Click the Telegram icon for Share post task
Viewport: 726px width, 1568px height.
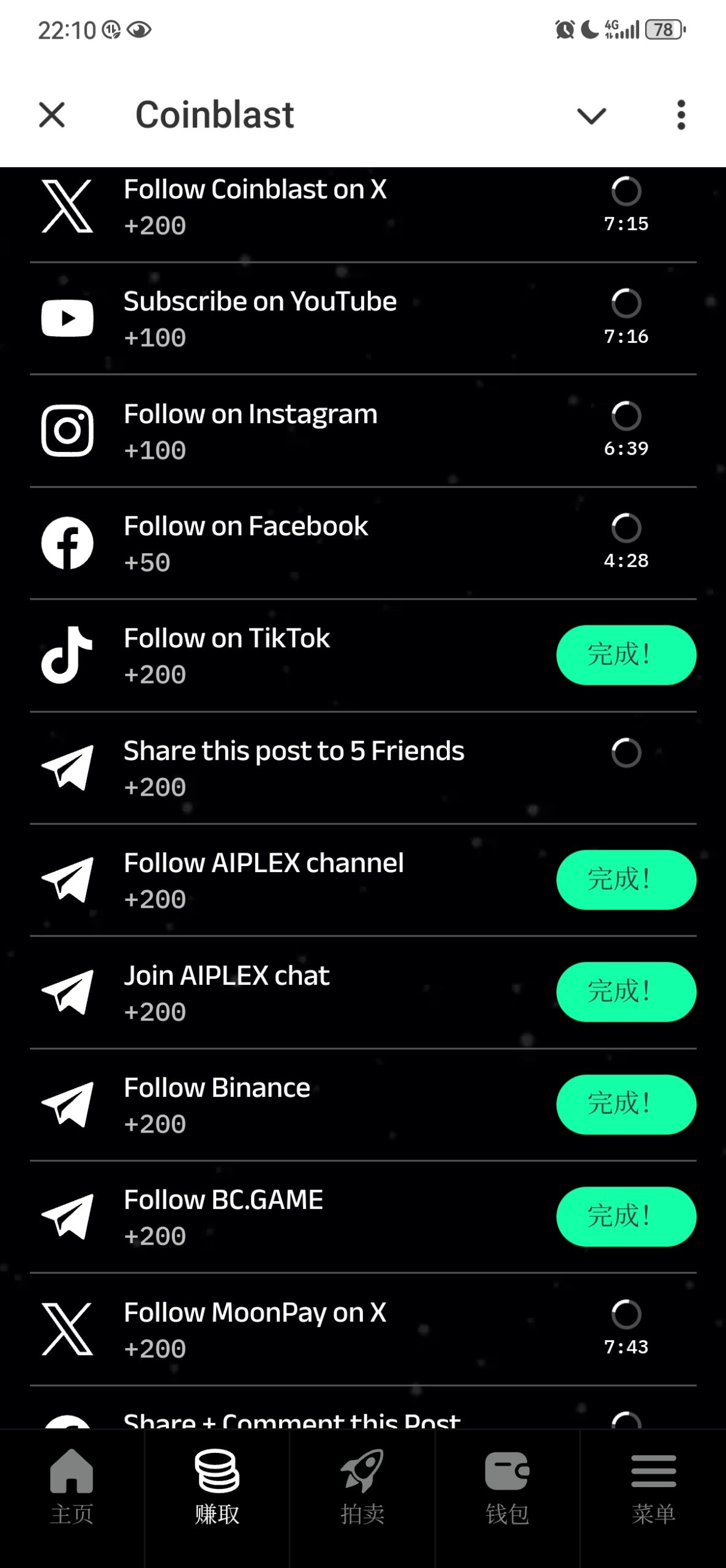click(x=67, y=767)
